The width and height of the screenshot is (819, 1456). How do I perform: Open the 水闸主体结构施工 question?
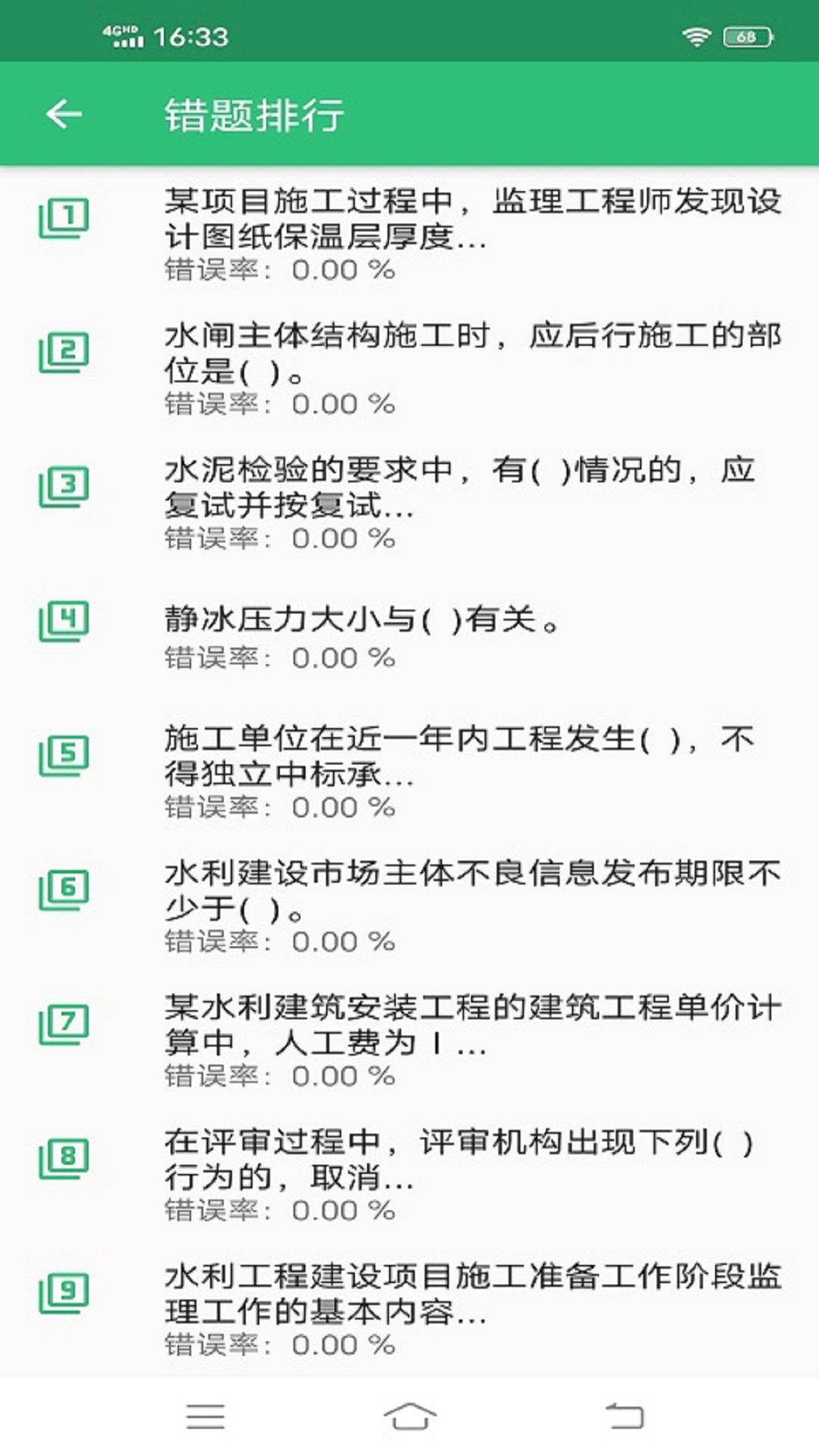[470, 353]
